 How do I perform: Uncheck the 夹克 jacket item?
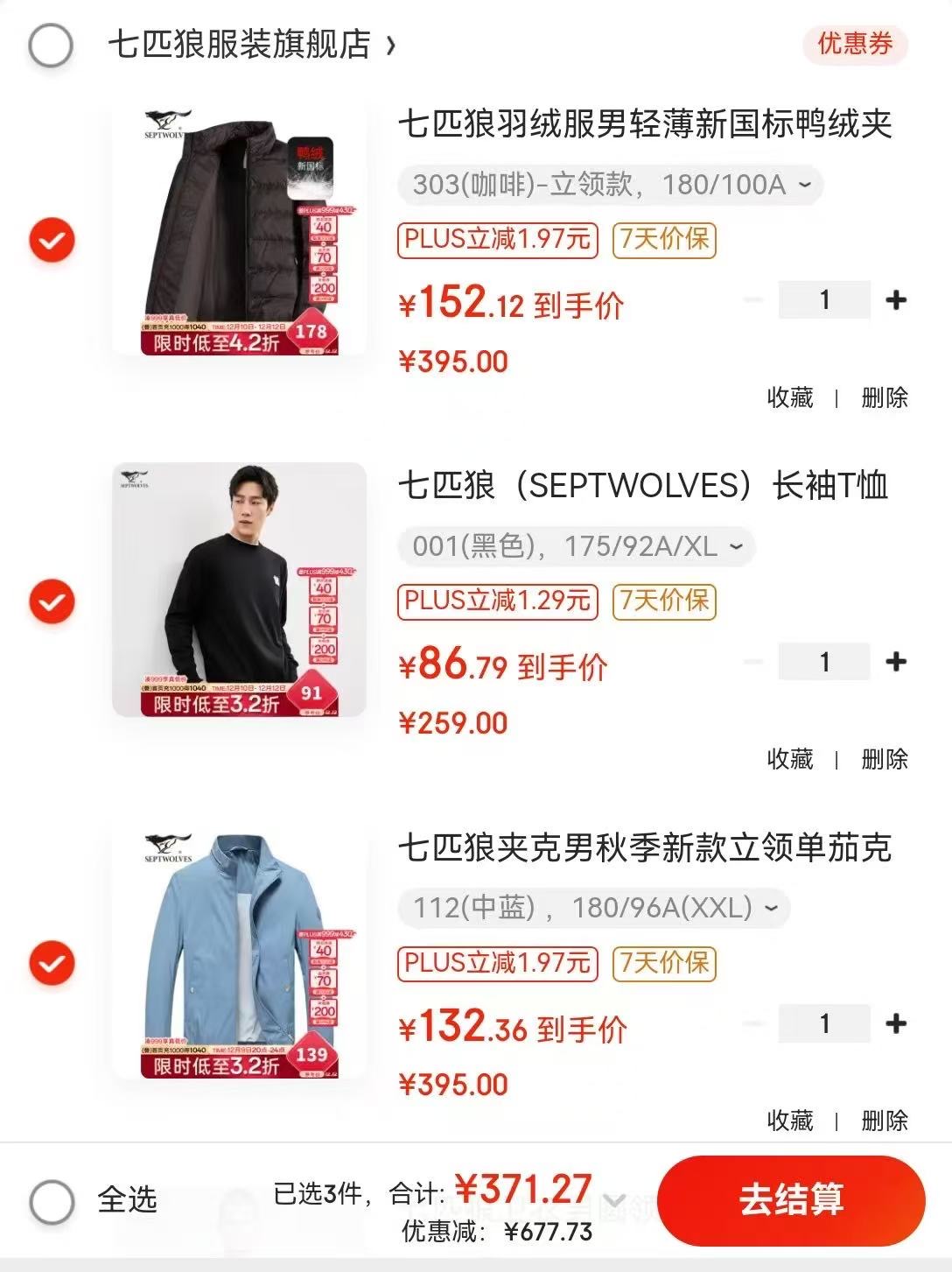(52, 963)
